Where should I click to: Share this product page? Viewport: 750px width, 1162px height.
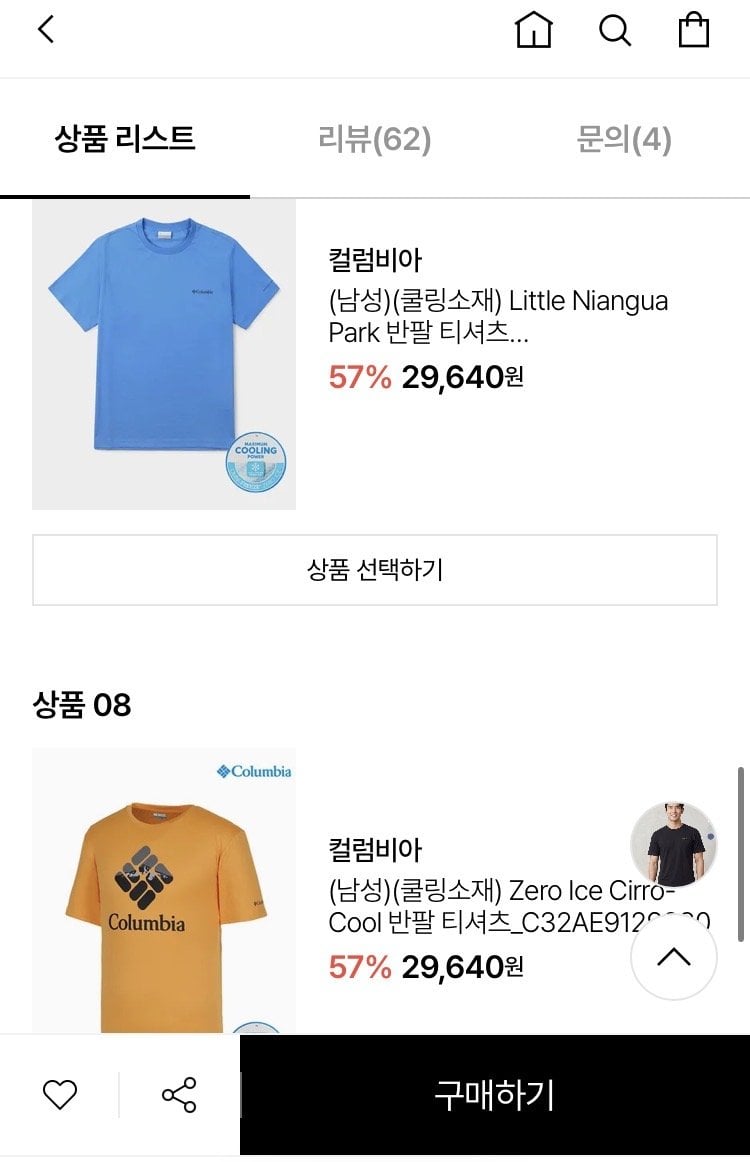pos(179,1095)
